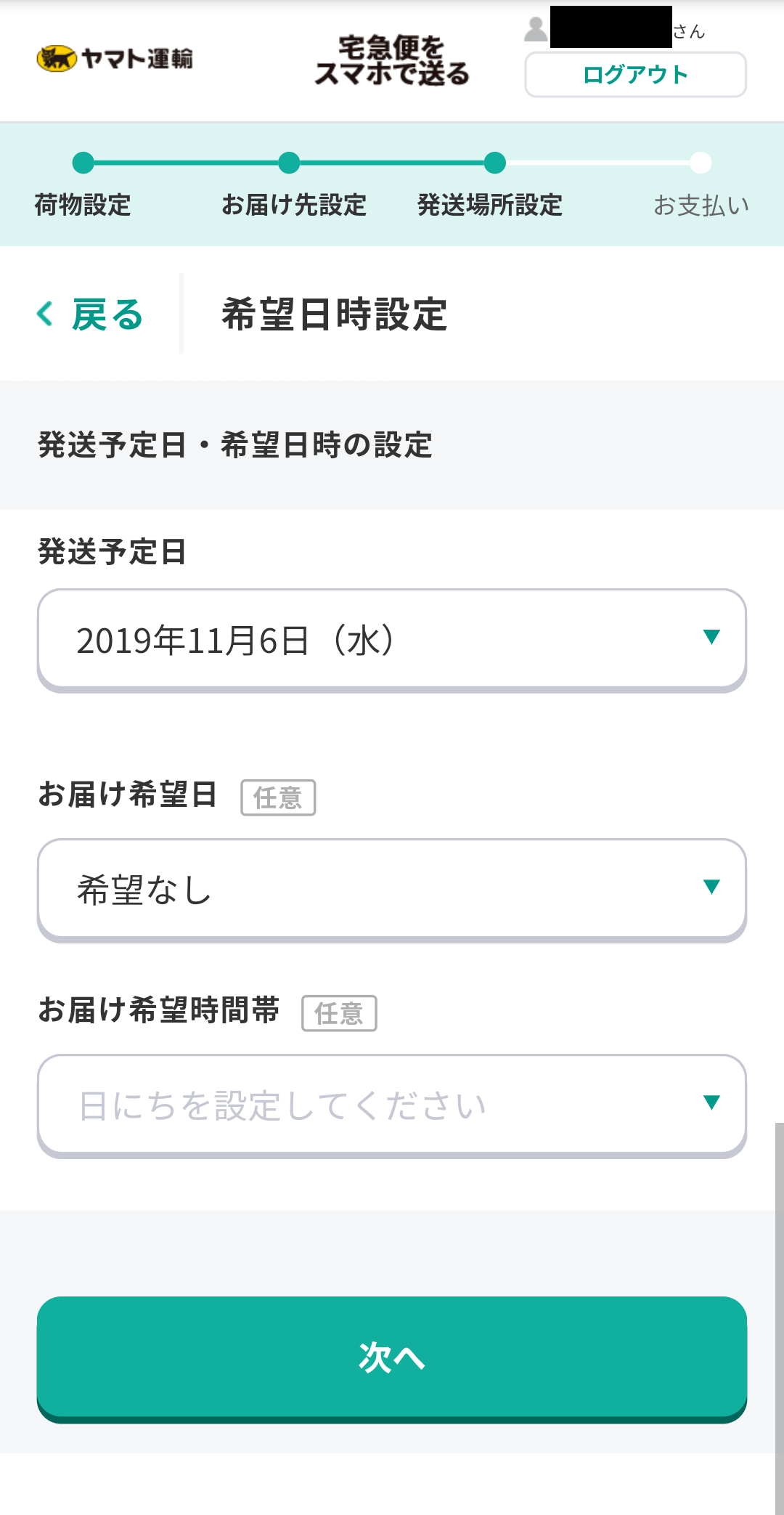Viewport: 784px width, 1515px height.
Task: Tap the ログアウト button
Action: tap(635, 74)
